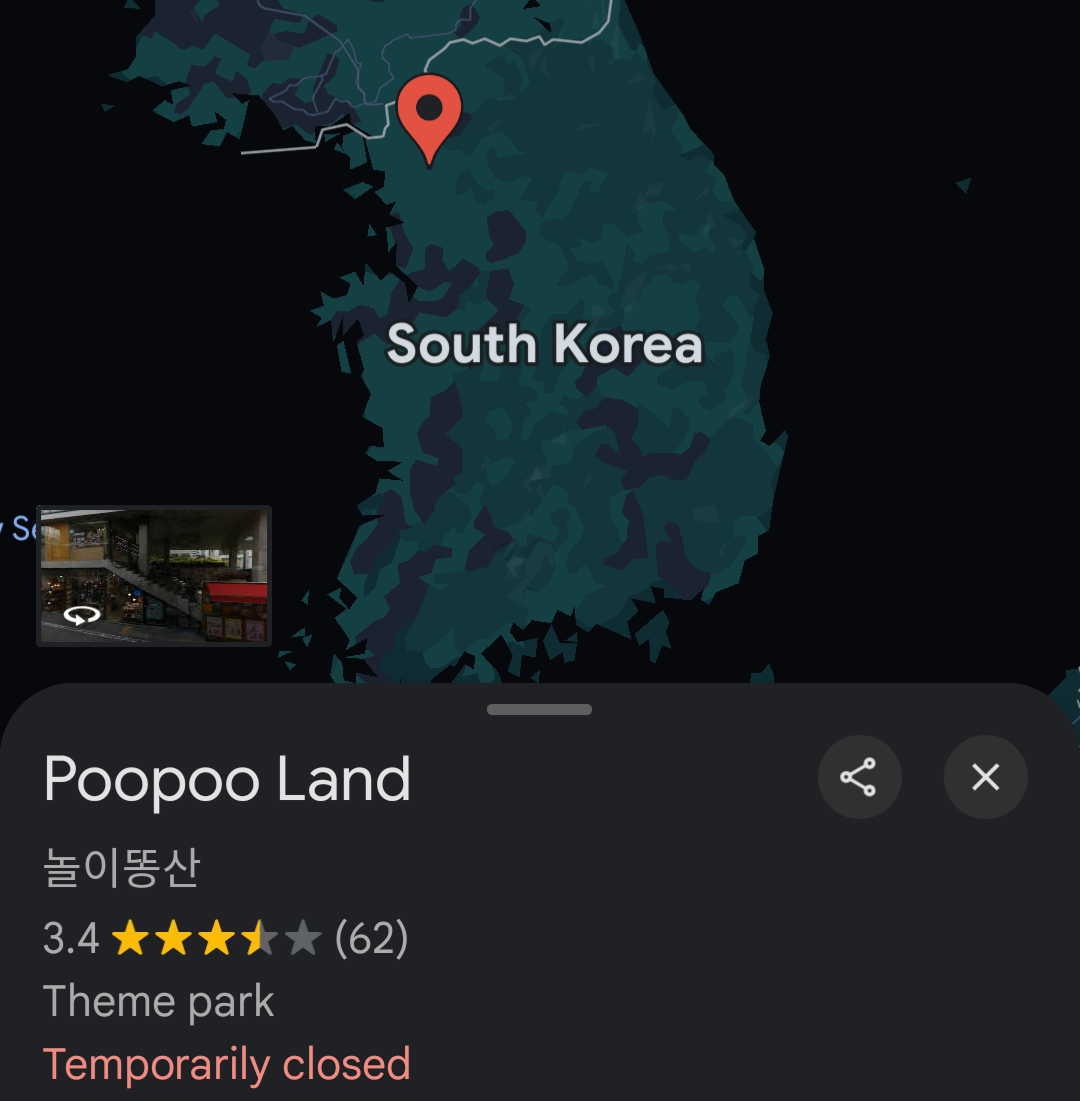Expand the place sheet via drag handle
This screenshot has height=1101, width=1080.
pyautogui.click(x=539, y=710)
